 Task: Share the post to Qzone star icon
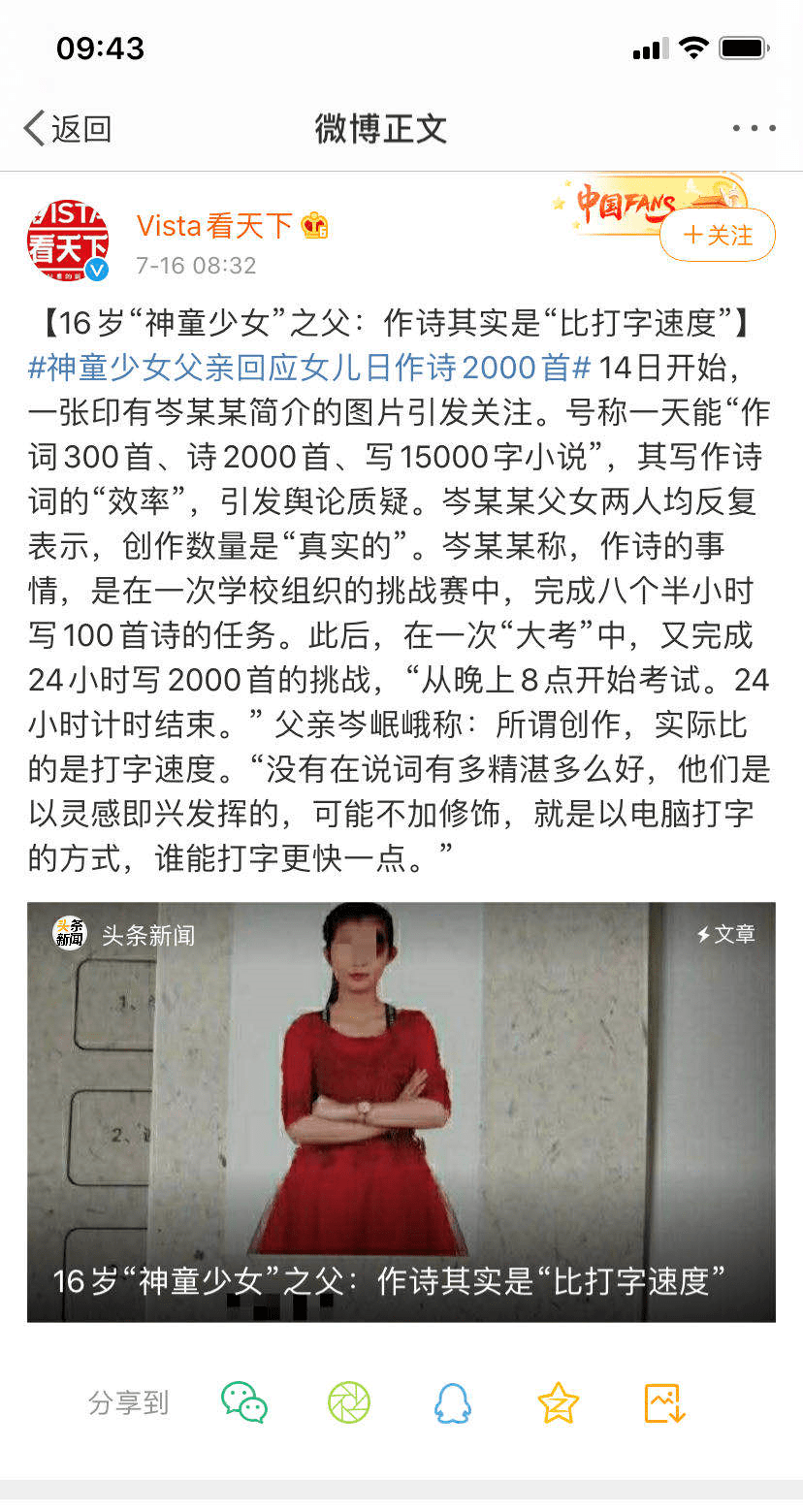click(x=559, y=1402)
